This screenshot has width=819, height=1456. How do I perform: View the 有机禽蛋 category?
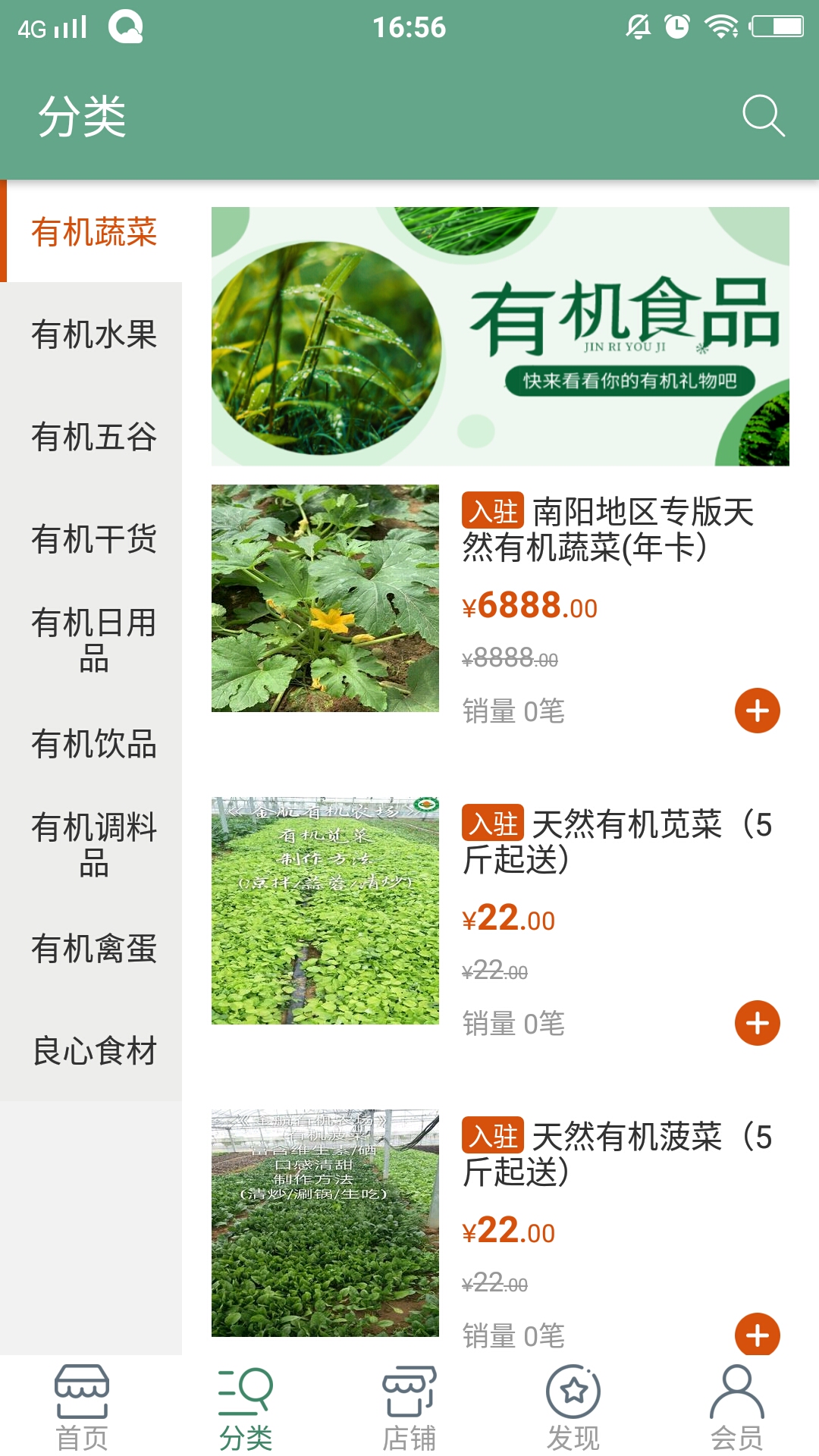coord(93,949)
